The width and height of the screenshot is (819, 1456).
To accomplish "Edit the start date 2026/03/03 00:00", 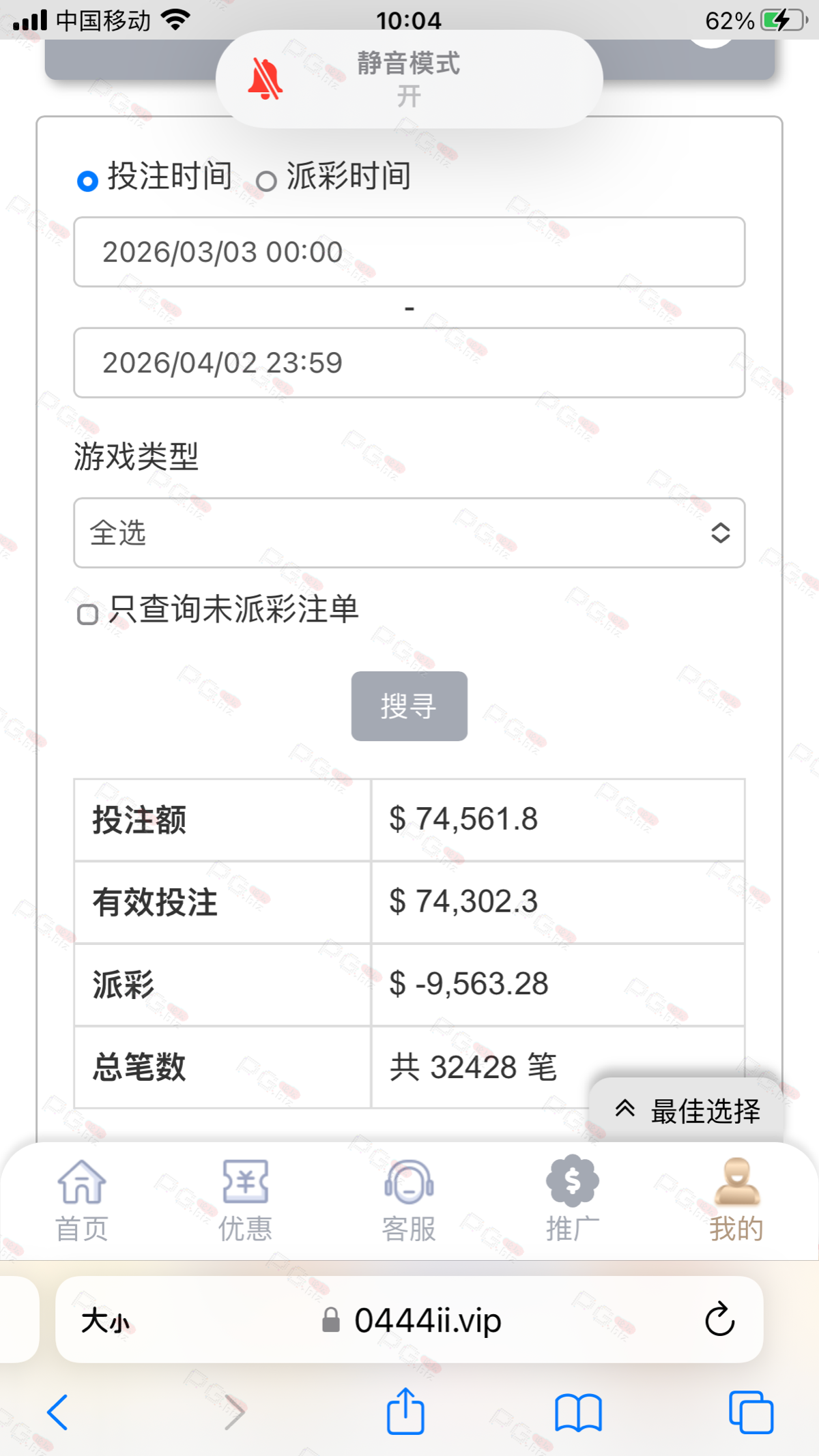I will click(x=408, y=252).
